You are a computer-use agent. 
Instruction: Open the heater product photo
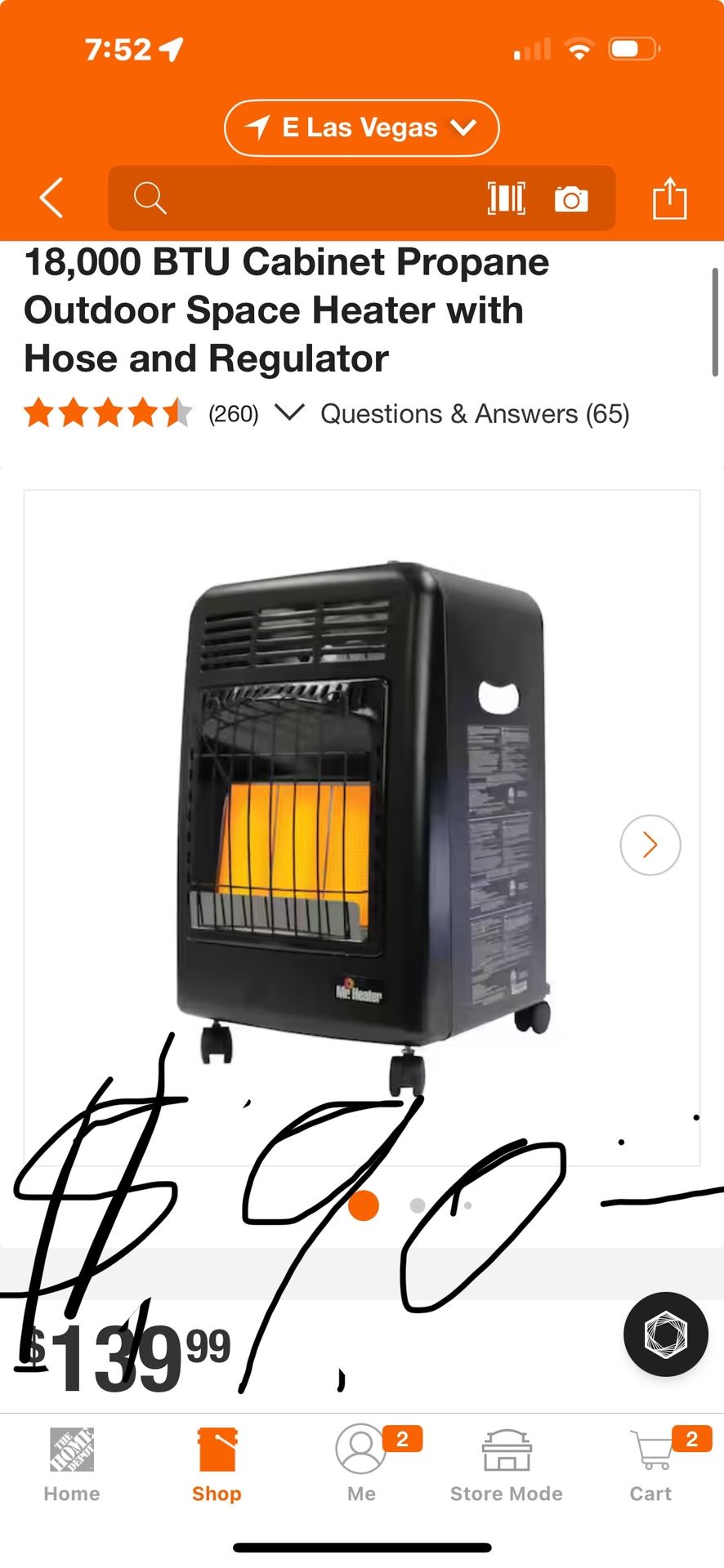point(362,827)
